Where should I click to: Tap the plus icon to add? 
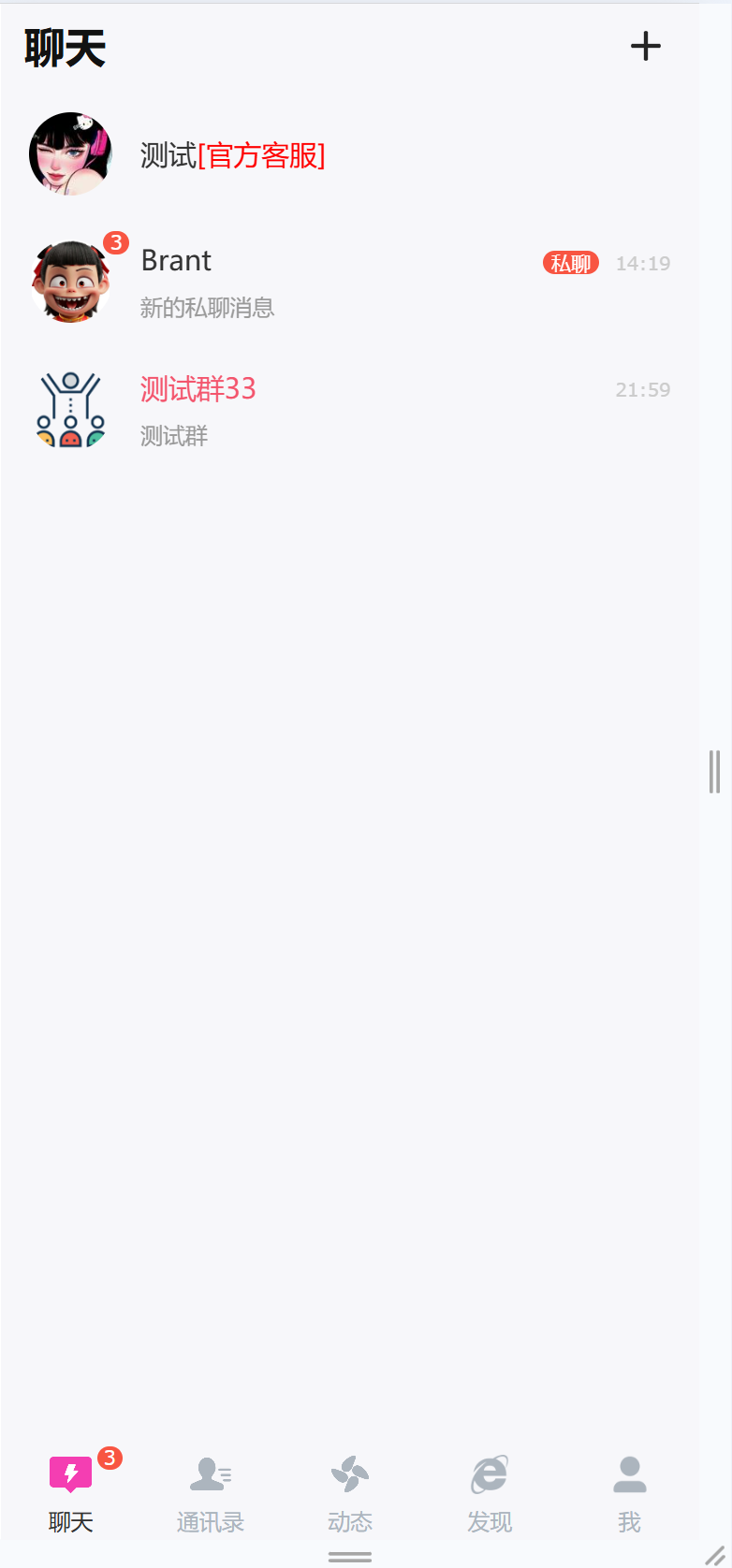coord(646,46)
